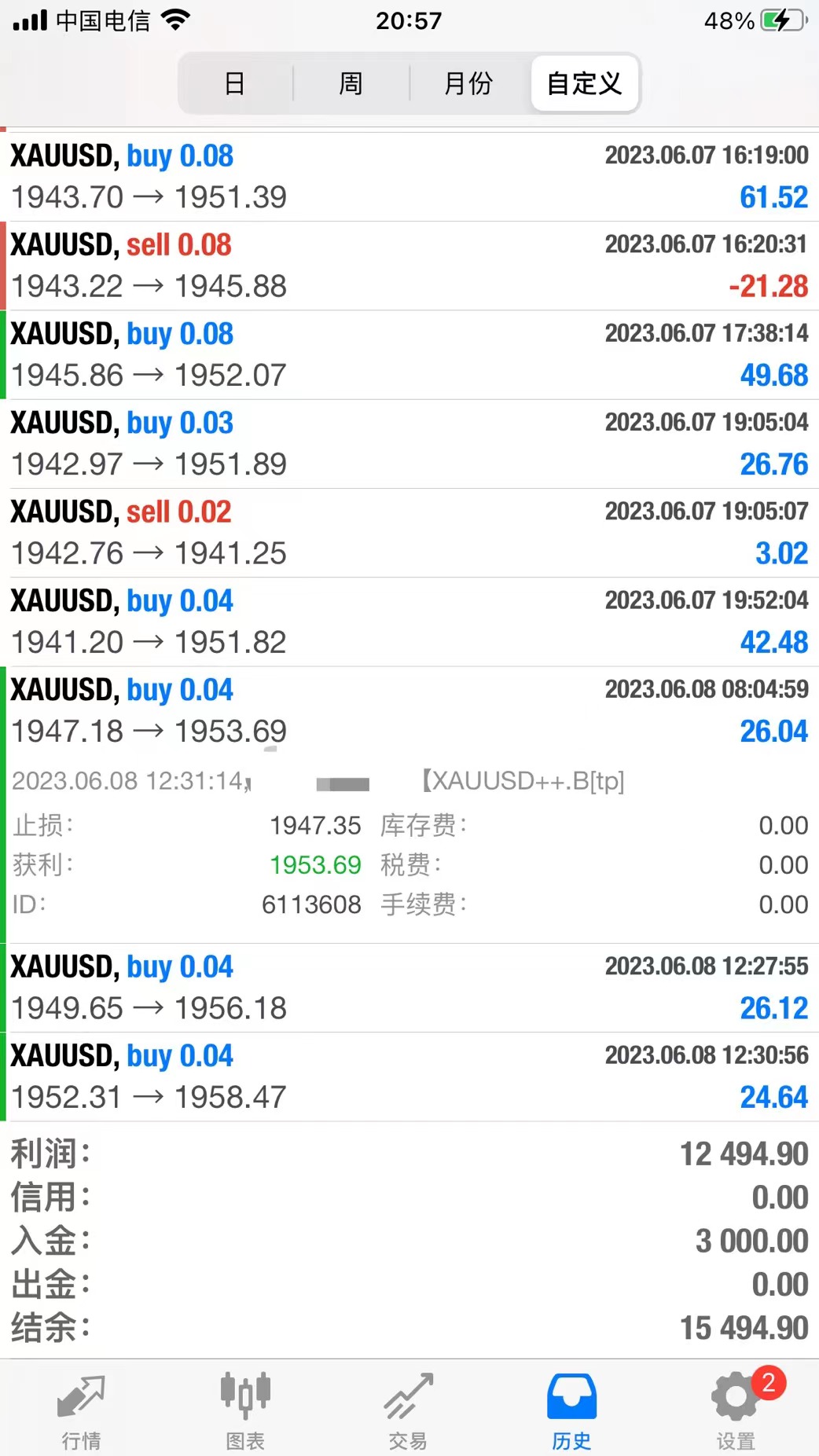Select the 自定义 custom period
Image resolution: width=819 pixels, height=1456 pixels.
(584, 83)
